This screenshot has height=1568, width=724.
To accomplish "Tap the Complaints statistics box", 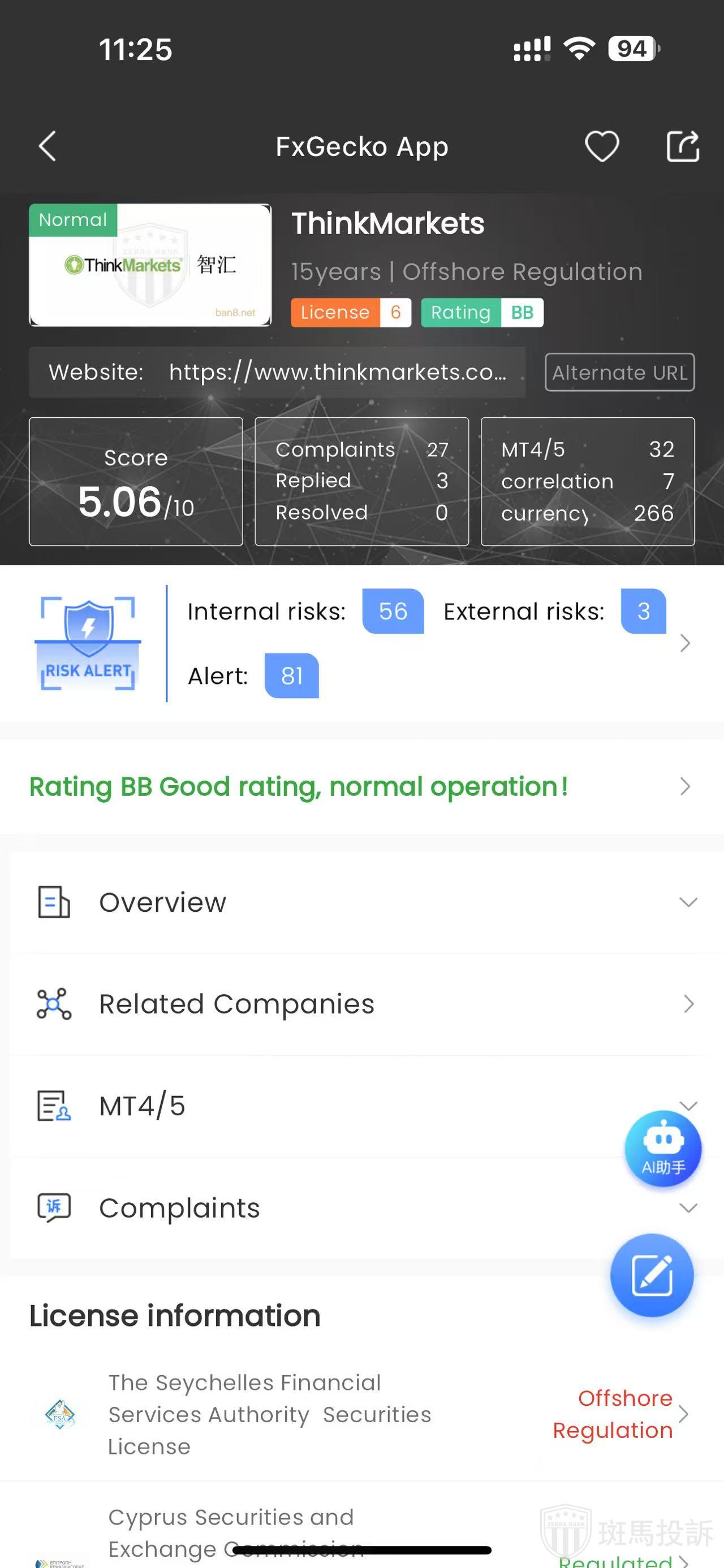I will pyautogui.click(x=361, y=481).
